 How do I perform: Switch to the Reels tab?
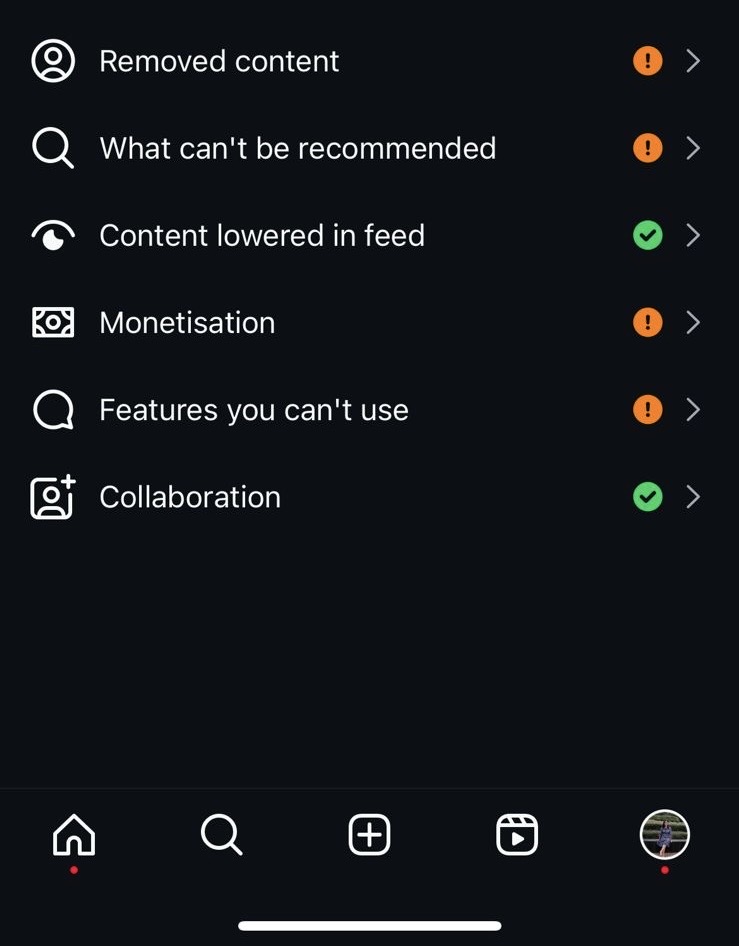pyautogui.click(x=517, y=835)
